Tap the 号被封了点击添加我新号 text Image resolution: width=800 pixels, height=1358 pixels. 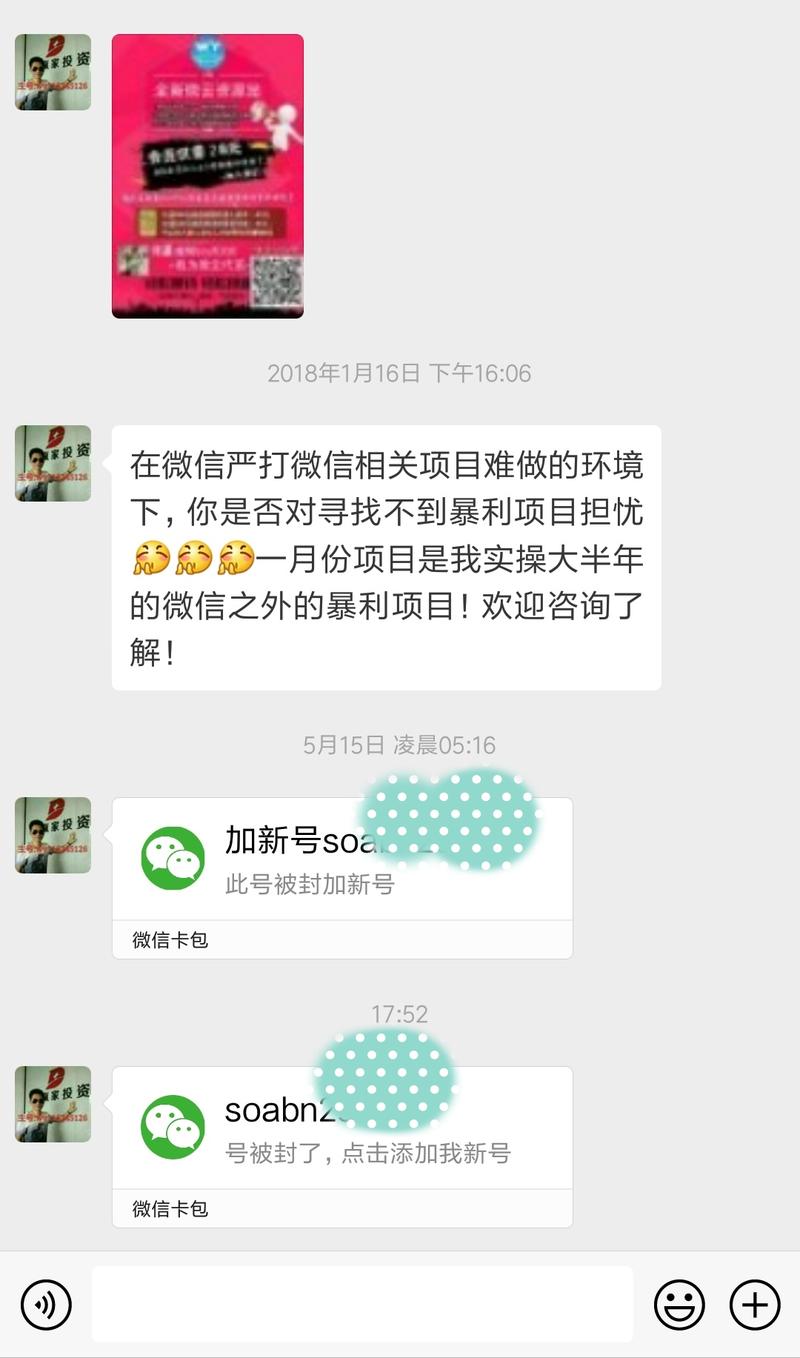point(367,1155)
